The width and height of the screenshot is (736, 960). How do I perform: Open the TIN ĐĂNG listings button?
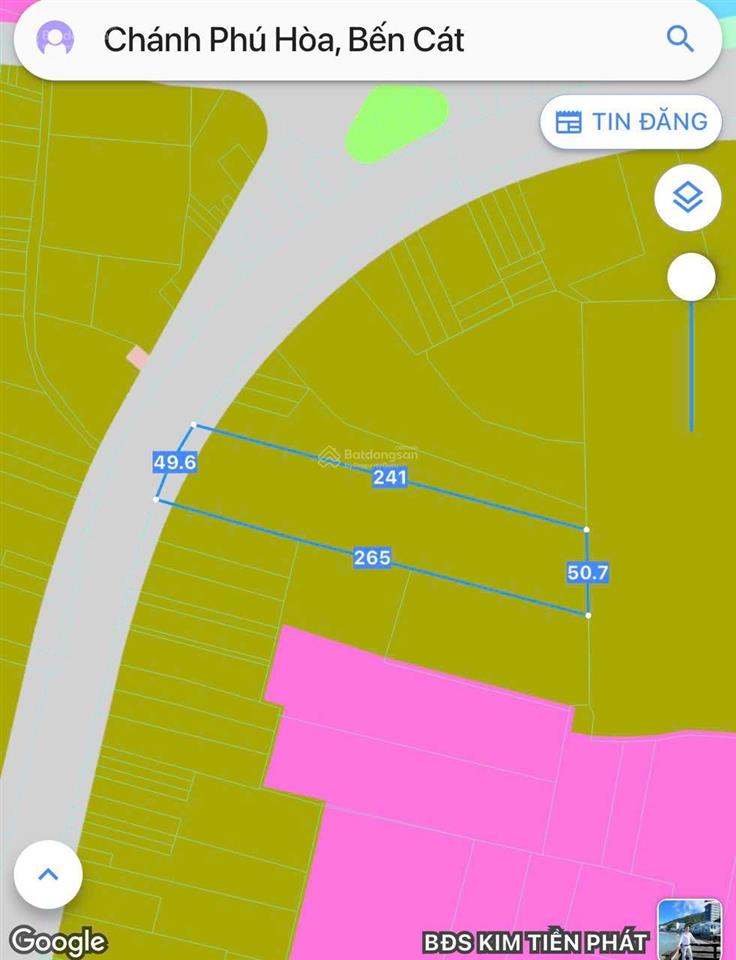(x=631, y=122)
